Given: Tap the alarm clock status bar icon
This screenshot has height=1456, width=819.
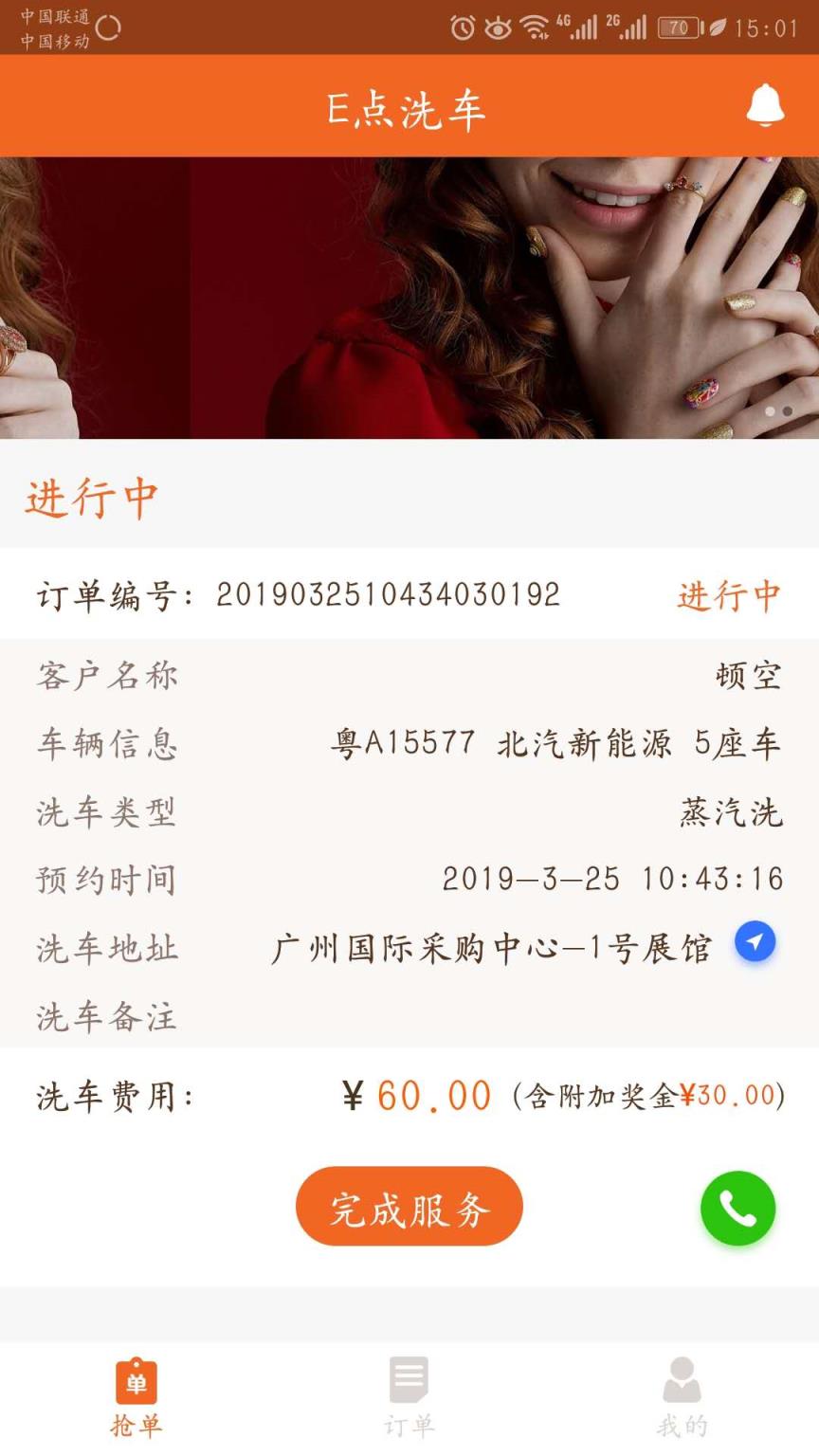Looking at the screenshot, I should click(x=463, y=27).
